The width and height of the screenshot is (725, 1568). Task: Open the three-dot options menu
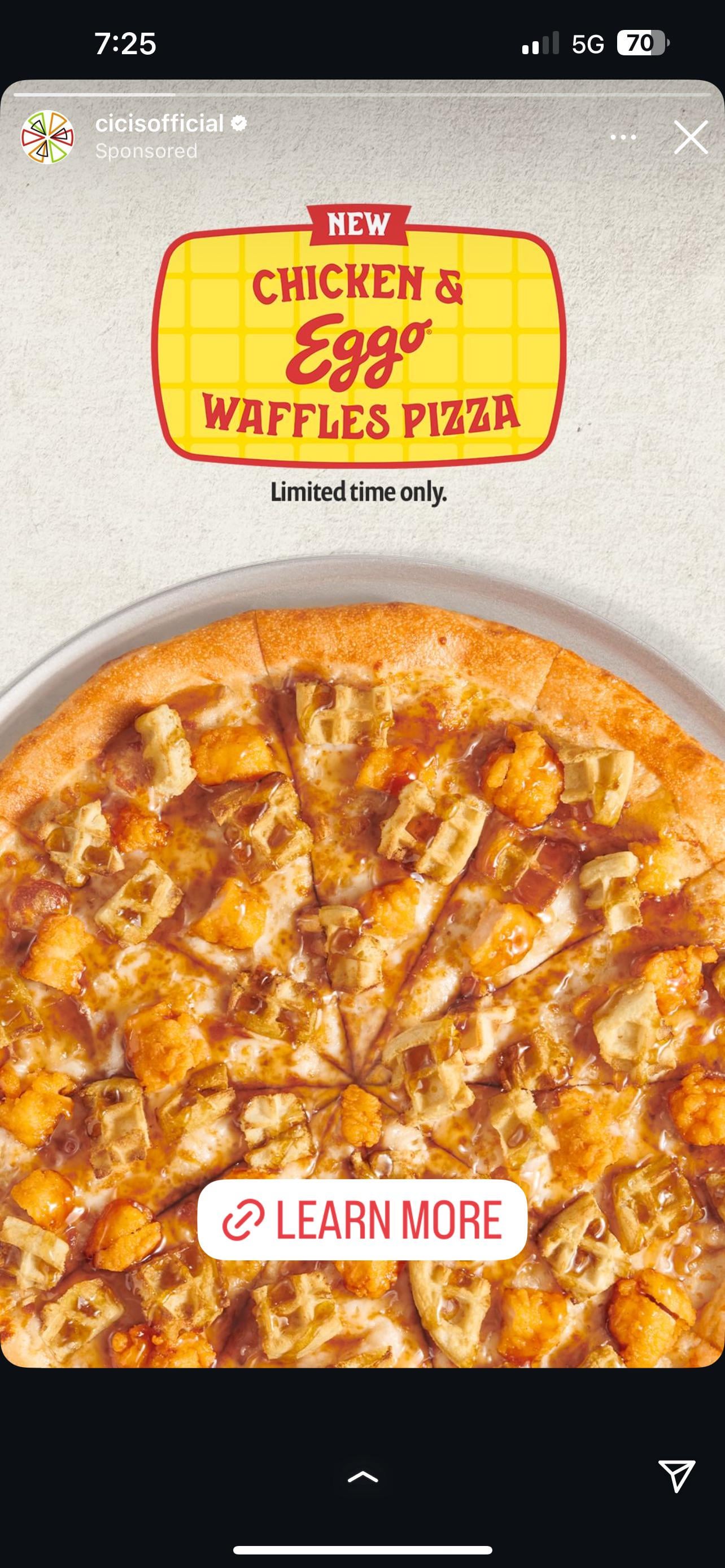(623, 138)
